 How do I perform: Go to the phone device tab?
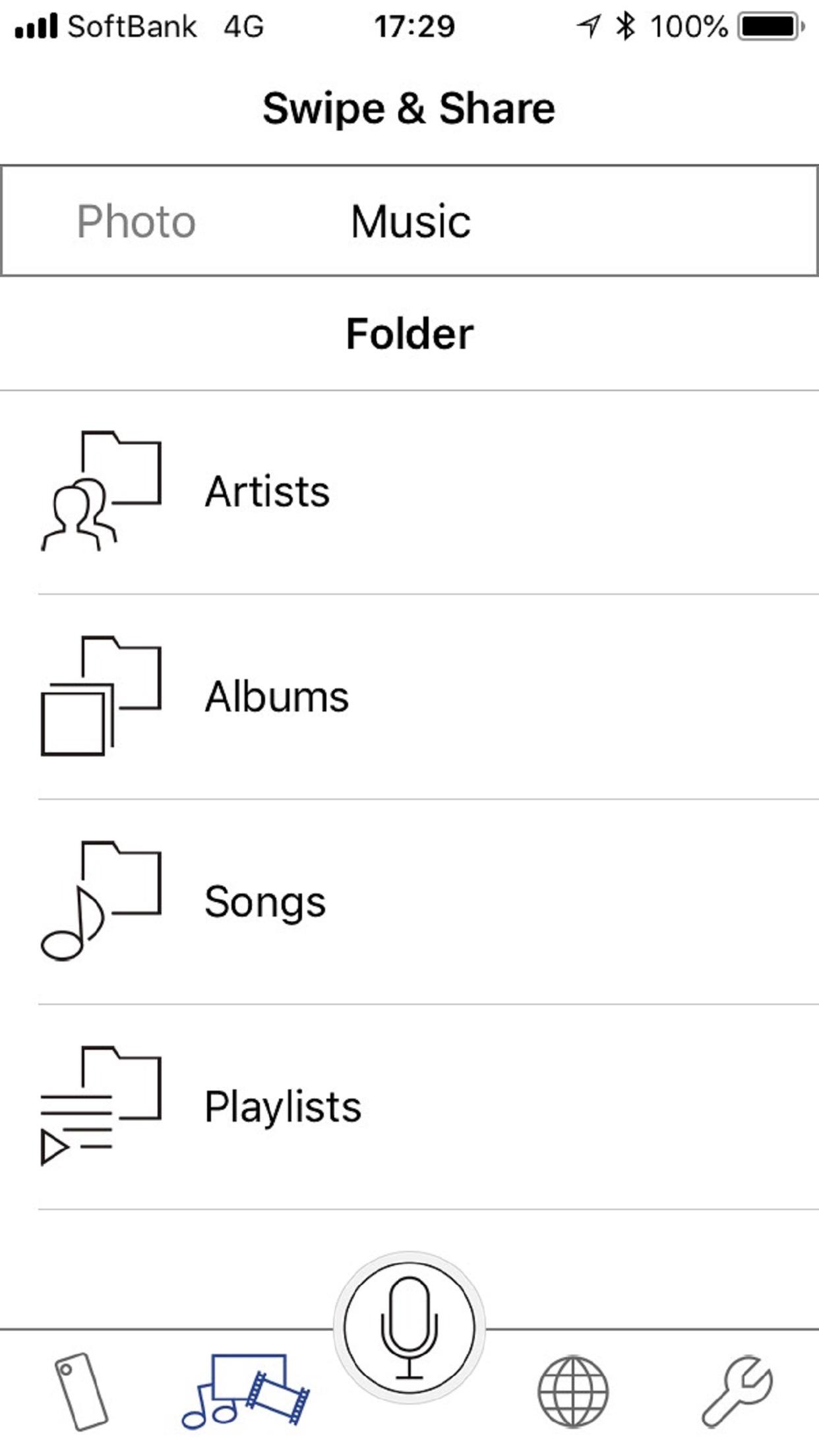click(81, 1391)
